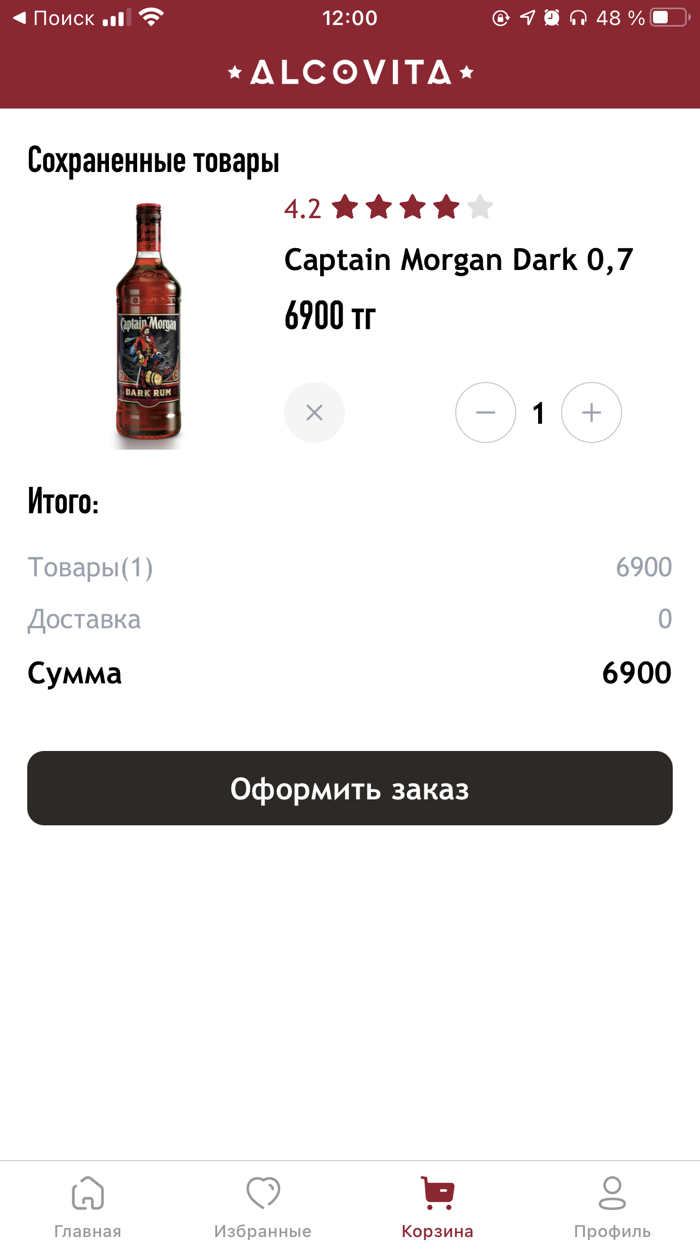Select the Корзина tab

437,1205
